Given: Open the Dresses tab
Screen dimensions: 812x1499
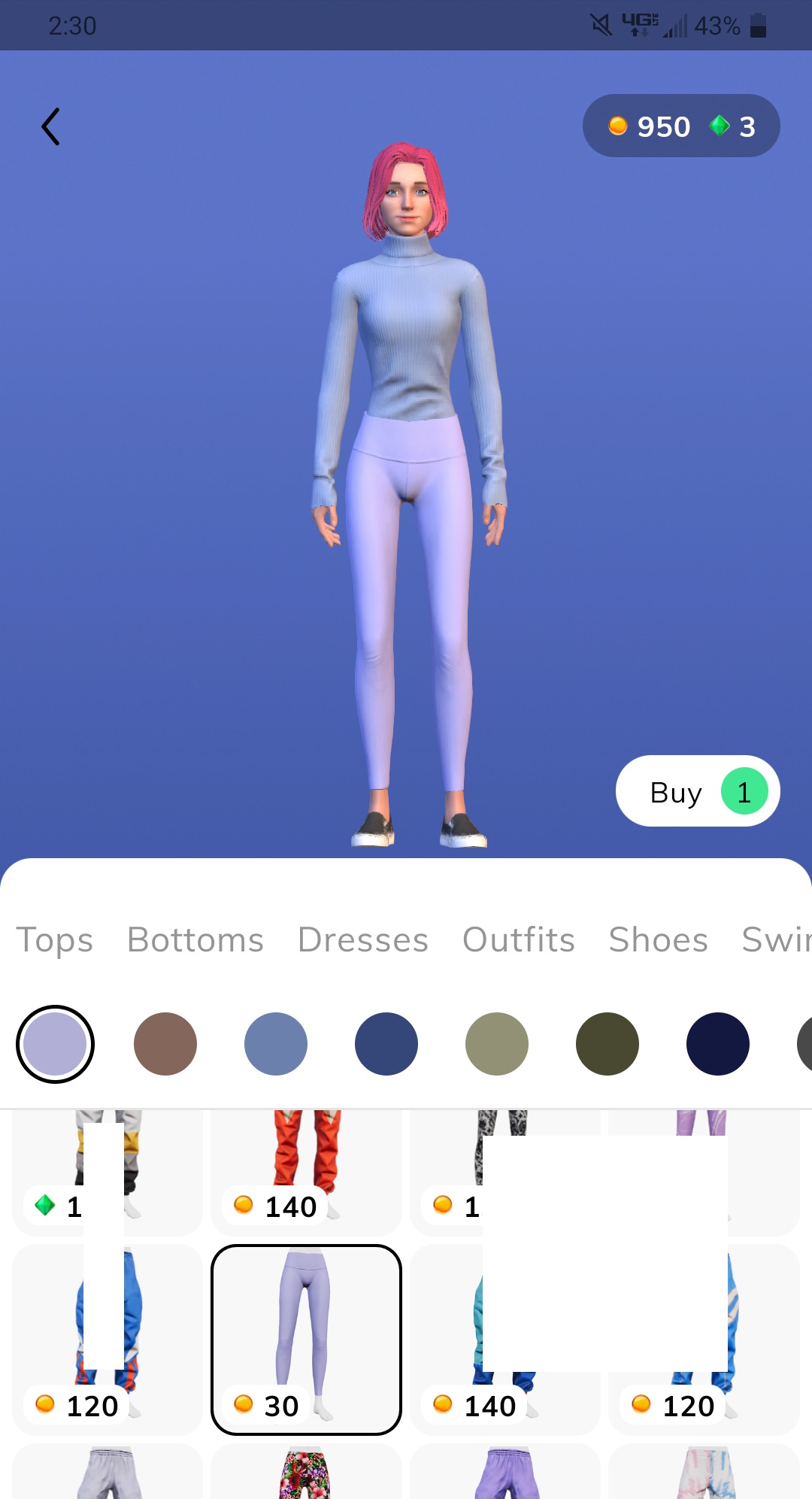Looking at the screenshot, I should tap(363, 939).
